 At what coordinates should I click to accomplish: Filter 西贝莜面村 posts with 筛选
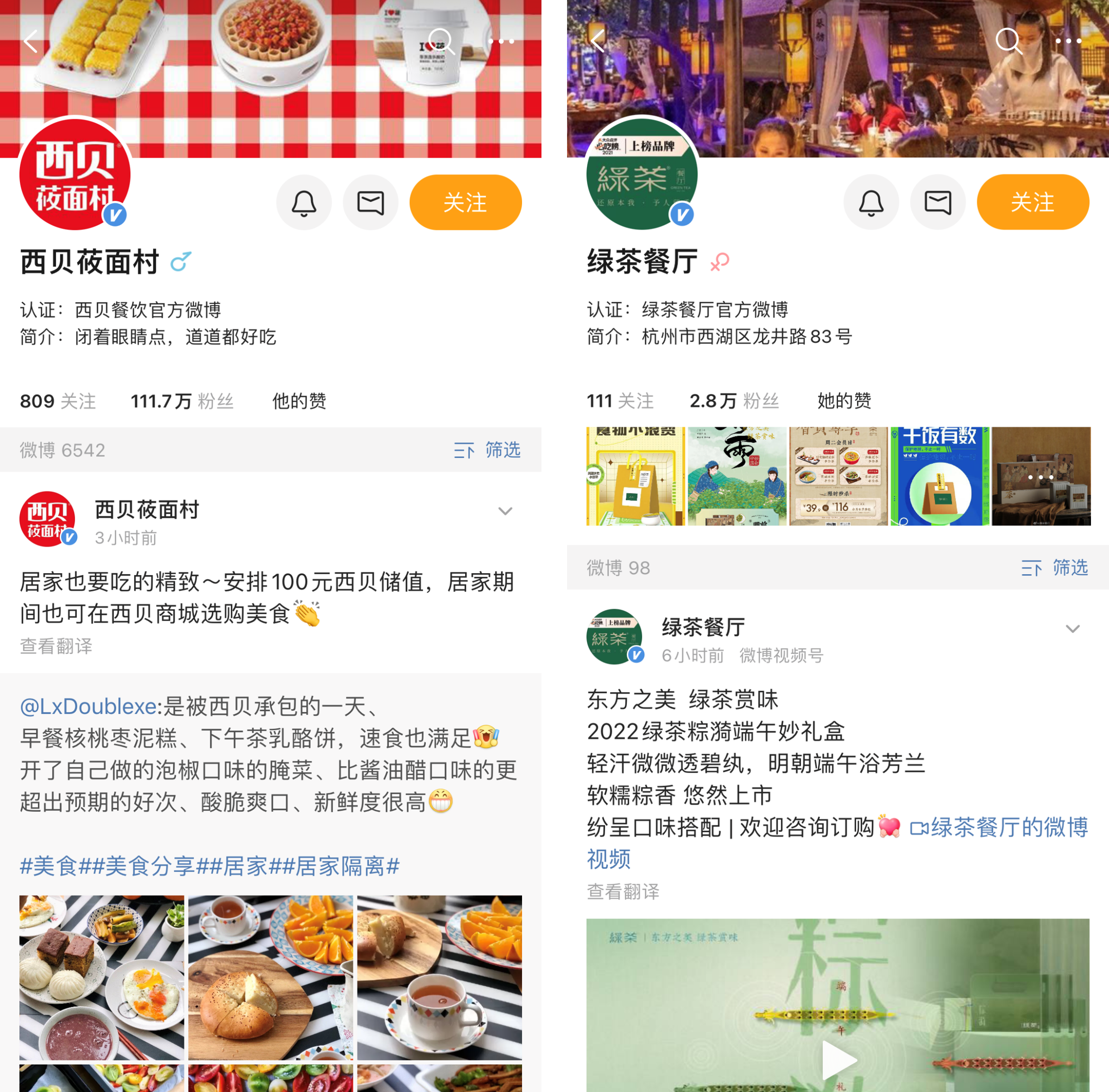point(487,450)
